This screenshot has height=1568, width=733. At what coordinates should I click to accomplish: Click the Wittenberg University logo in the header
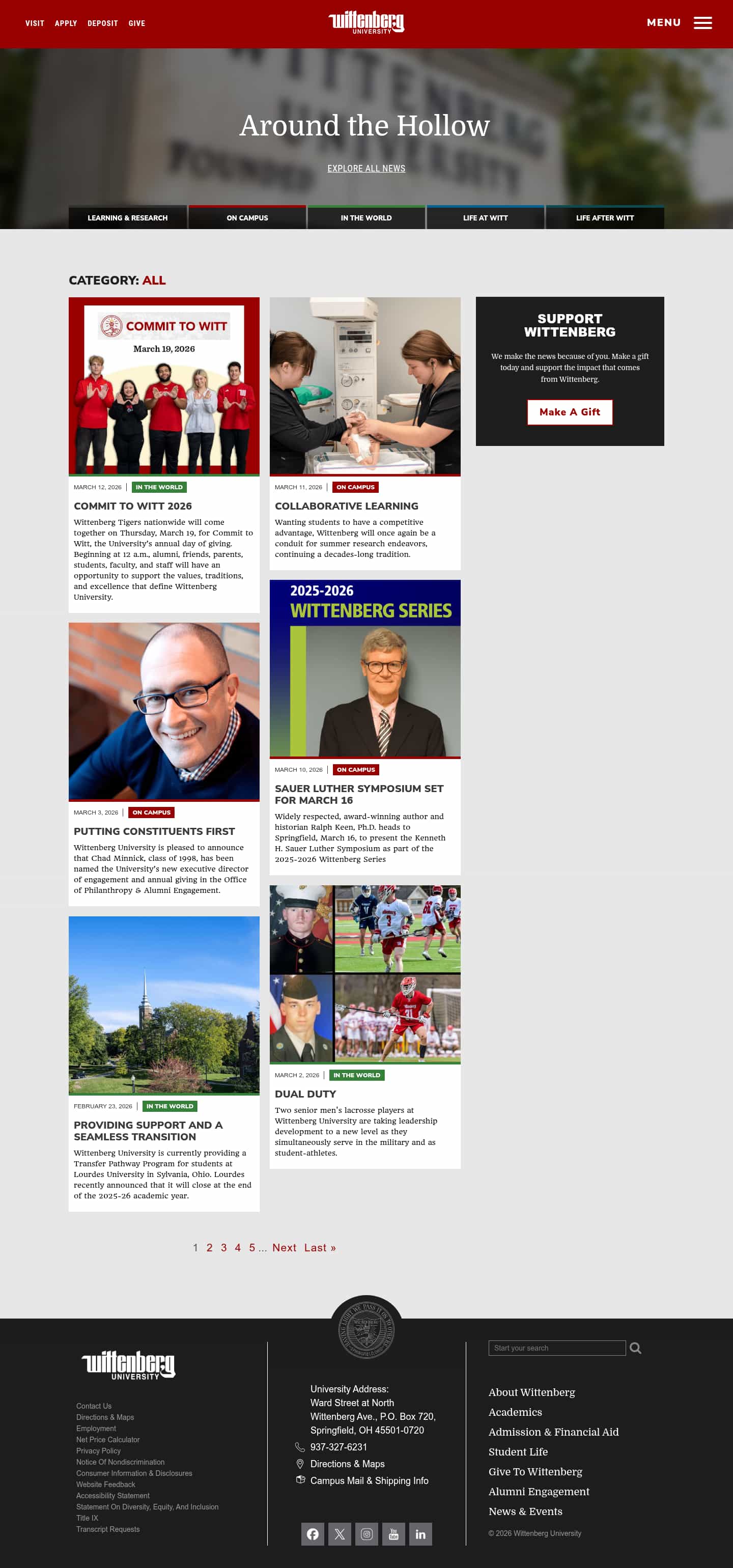(366, 22)
